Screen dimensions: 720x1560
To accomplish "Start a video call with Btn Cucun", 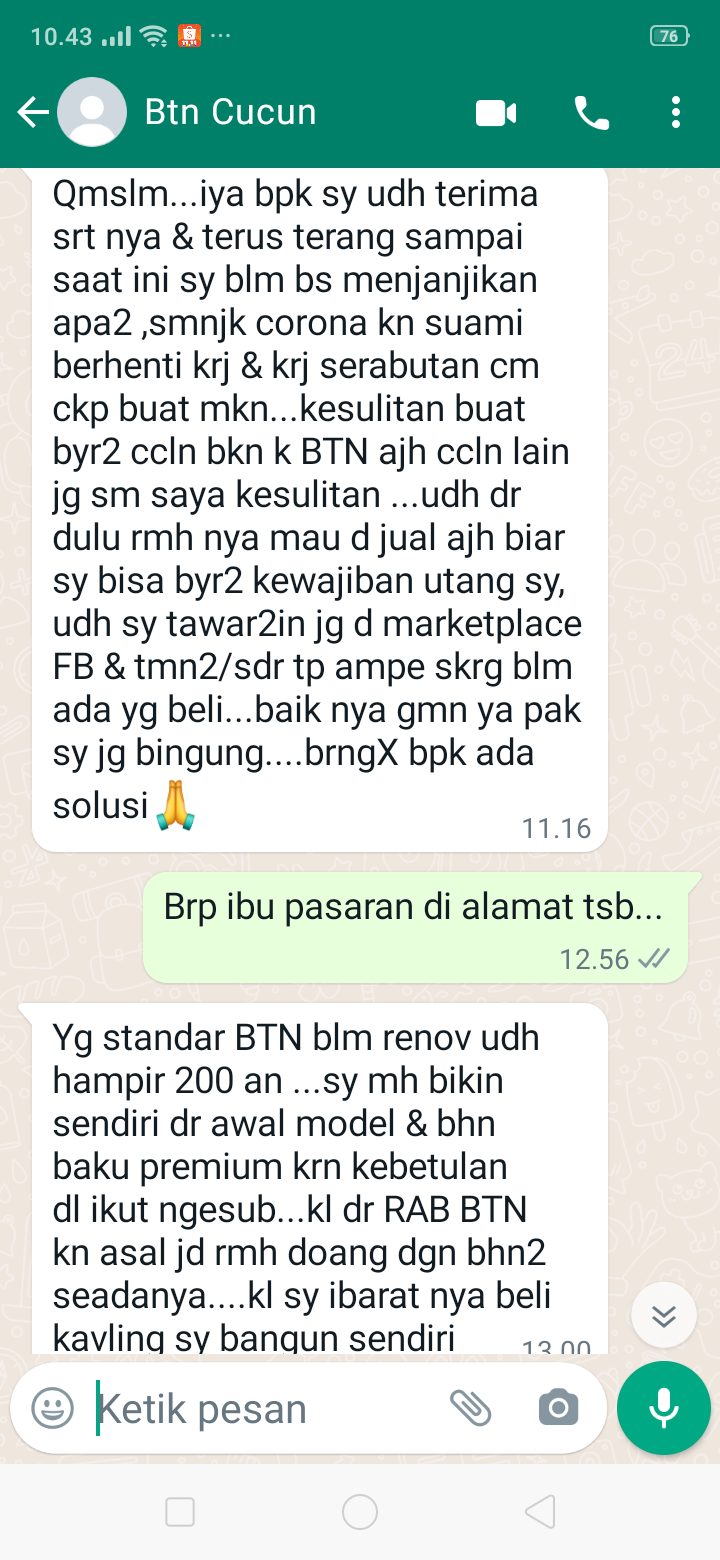I will pos(496,113).
